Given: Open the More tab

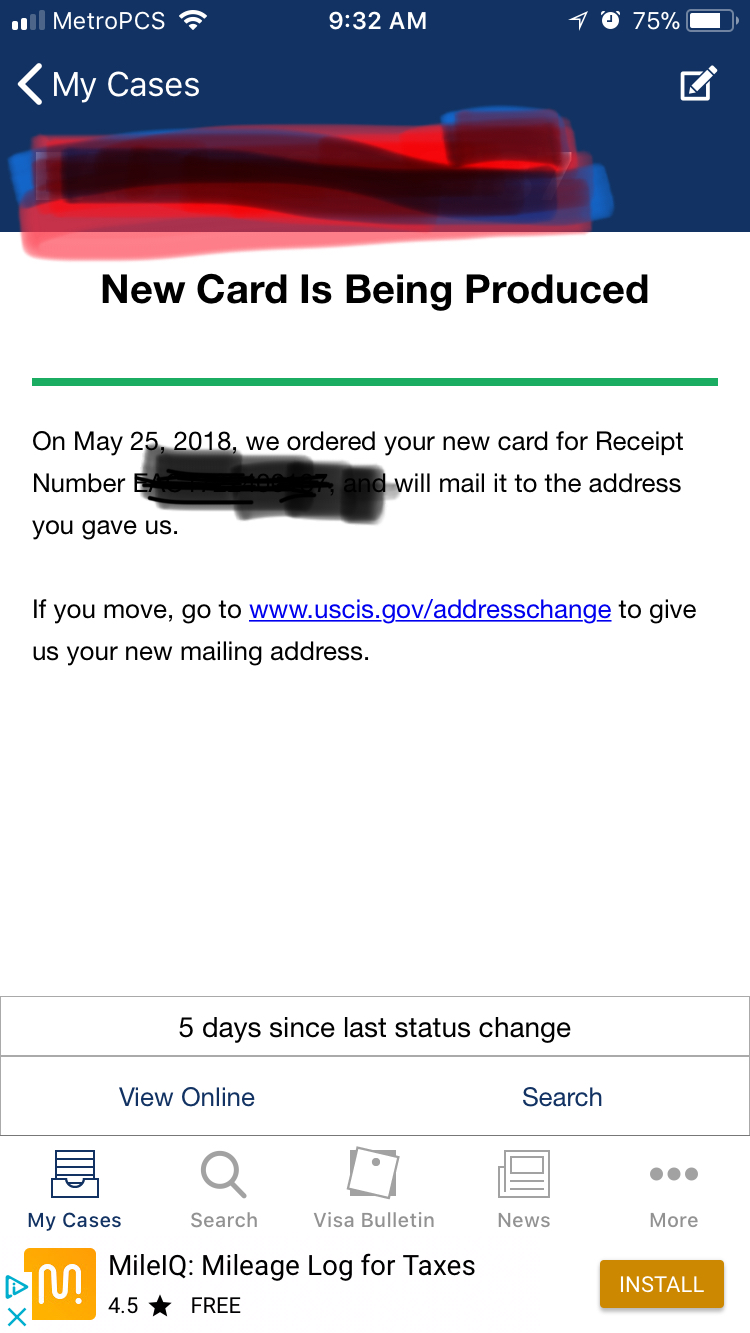Looking at the screenshot, I should coord(674,1190).
